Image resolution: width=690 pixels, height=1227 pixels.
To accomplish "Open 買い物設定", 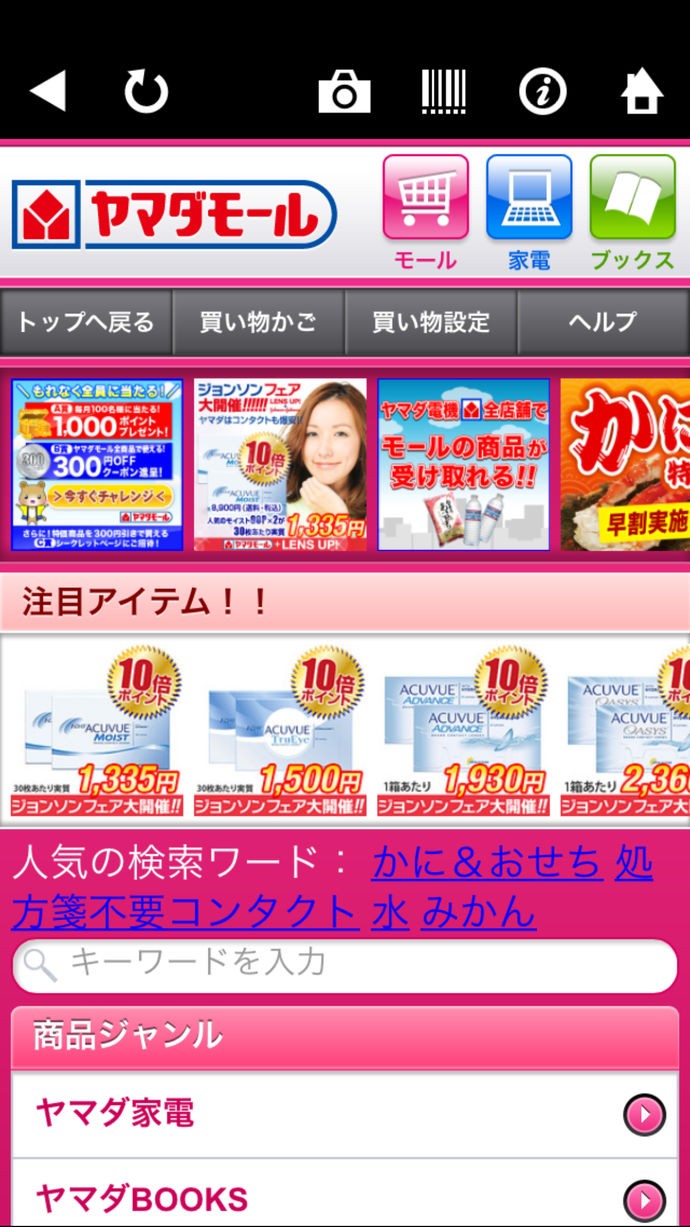I will [431, 322].
